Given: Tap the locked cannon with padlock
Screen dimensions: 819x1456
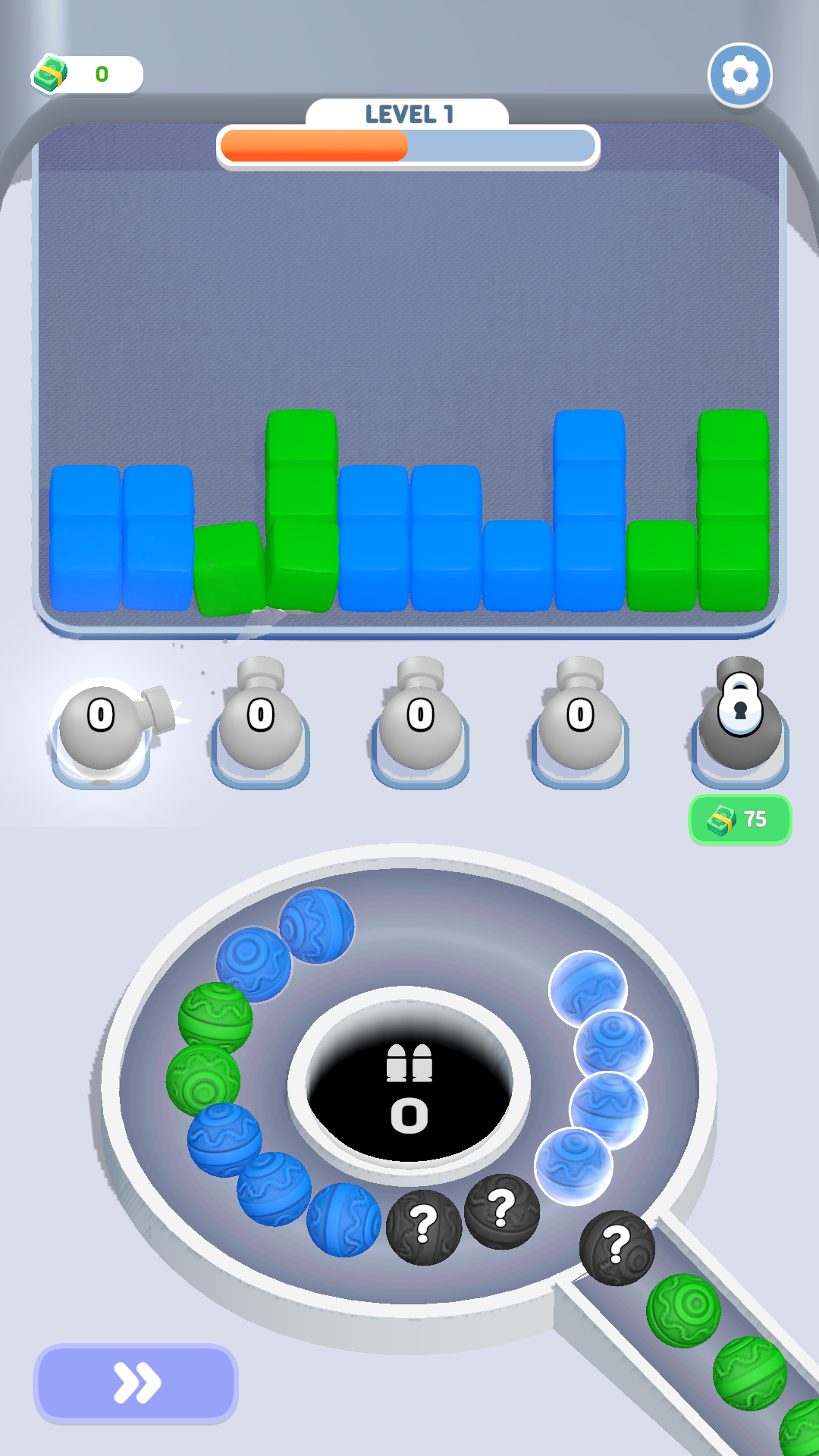Looking at the screenshot, I should 740,720.
